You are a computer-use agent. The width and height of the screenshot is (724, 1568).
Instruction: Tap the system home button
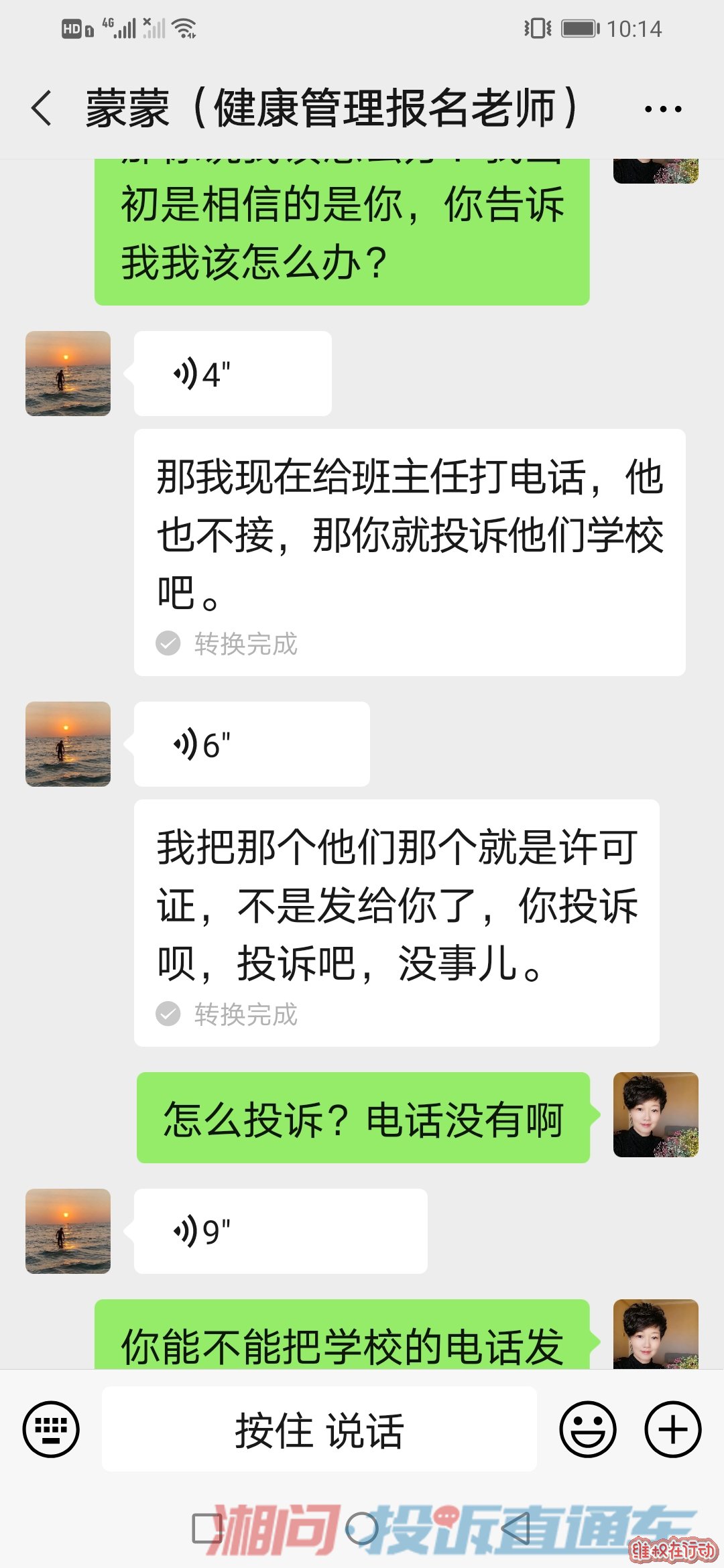pos(362,1528)
